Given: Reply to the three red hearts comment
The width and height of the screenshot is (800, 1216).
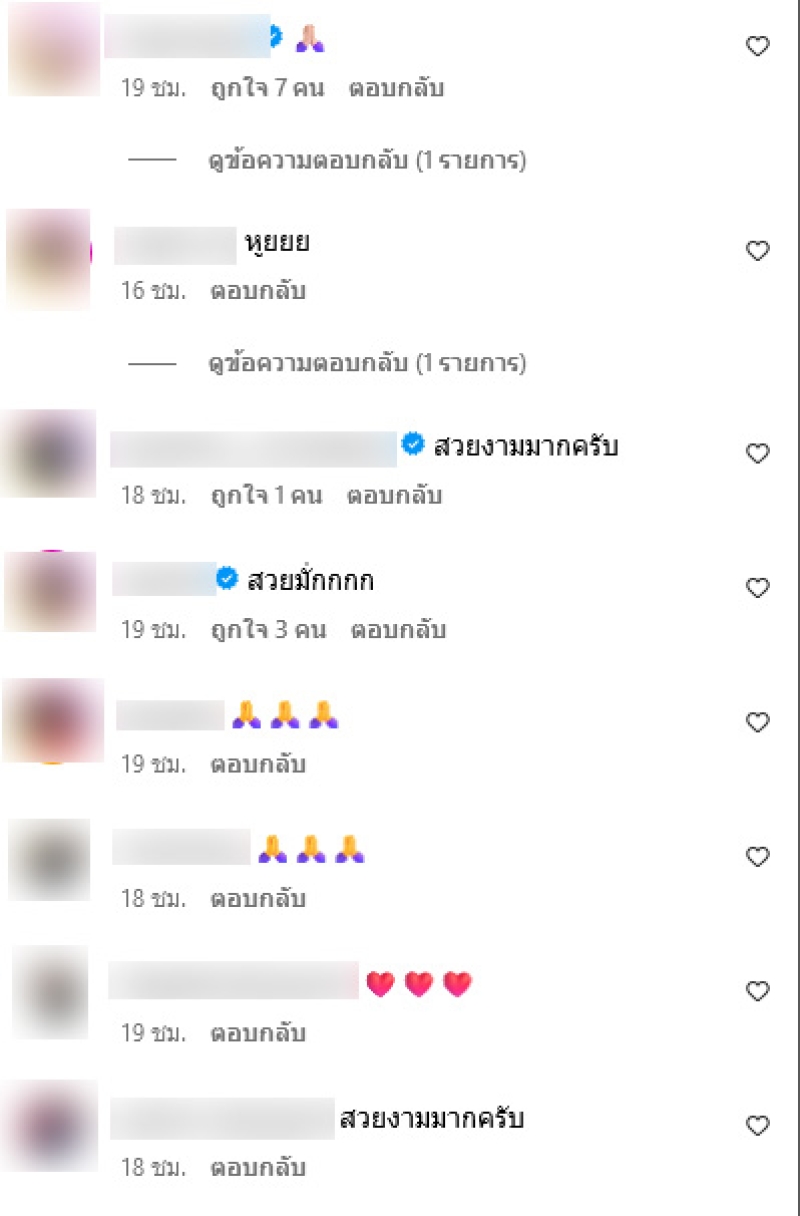Looking at the screenshot, I should (257, 1033).
